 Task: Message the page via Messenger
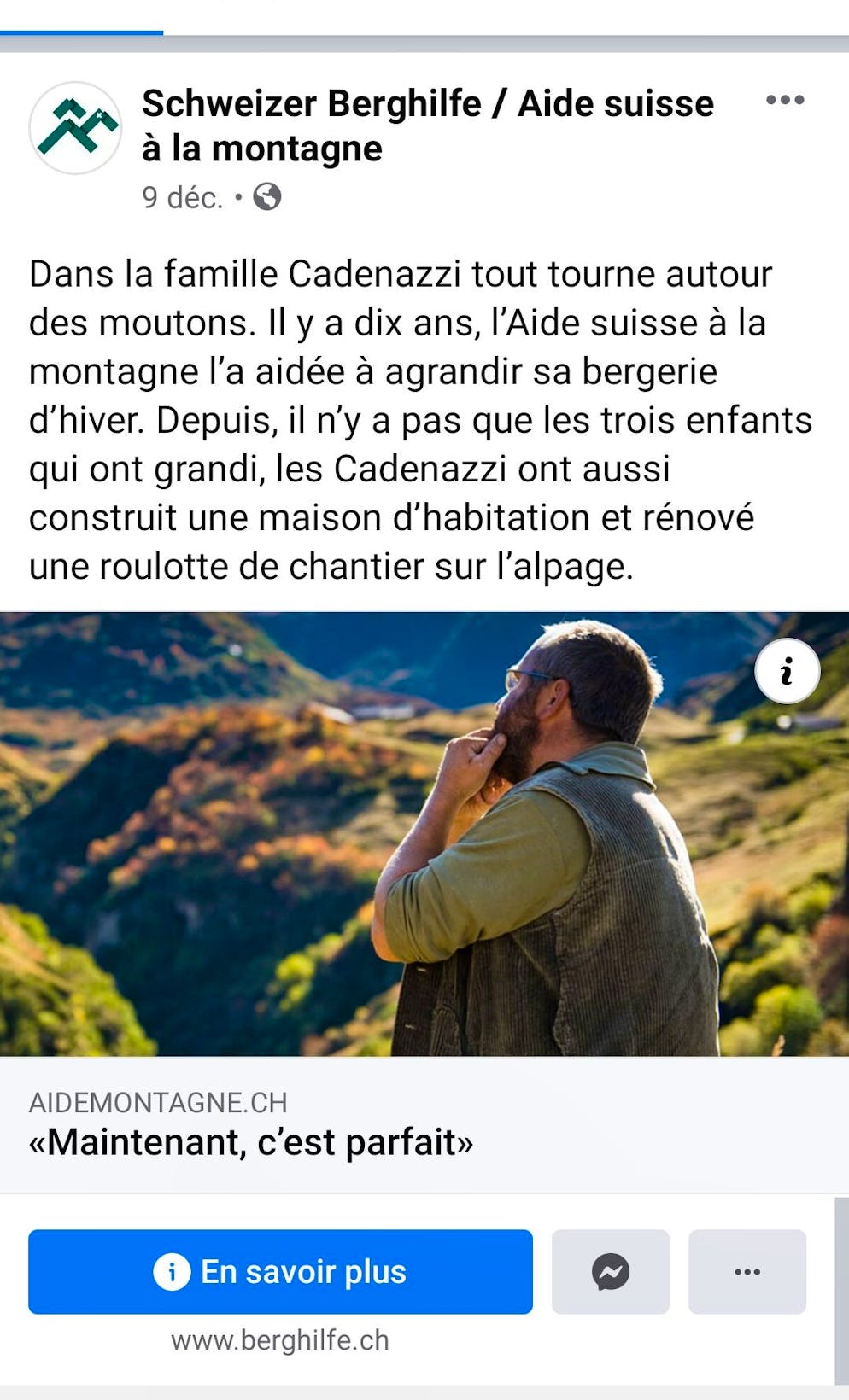[611, 1271]
